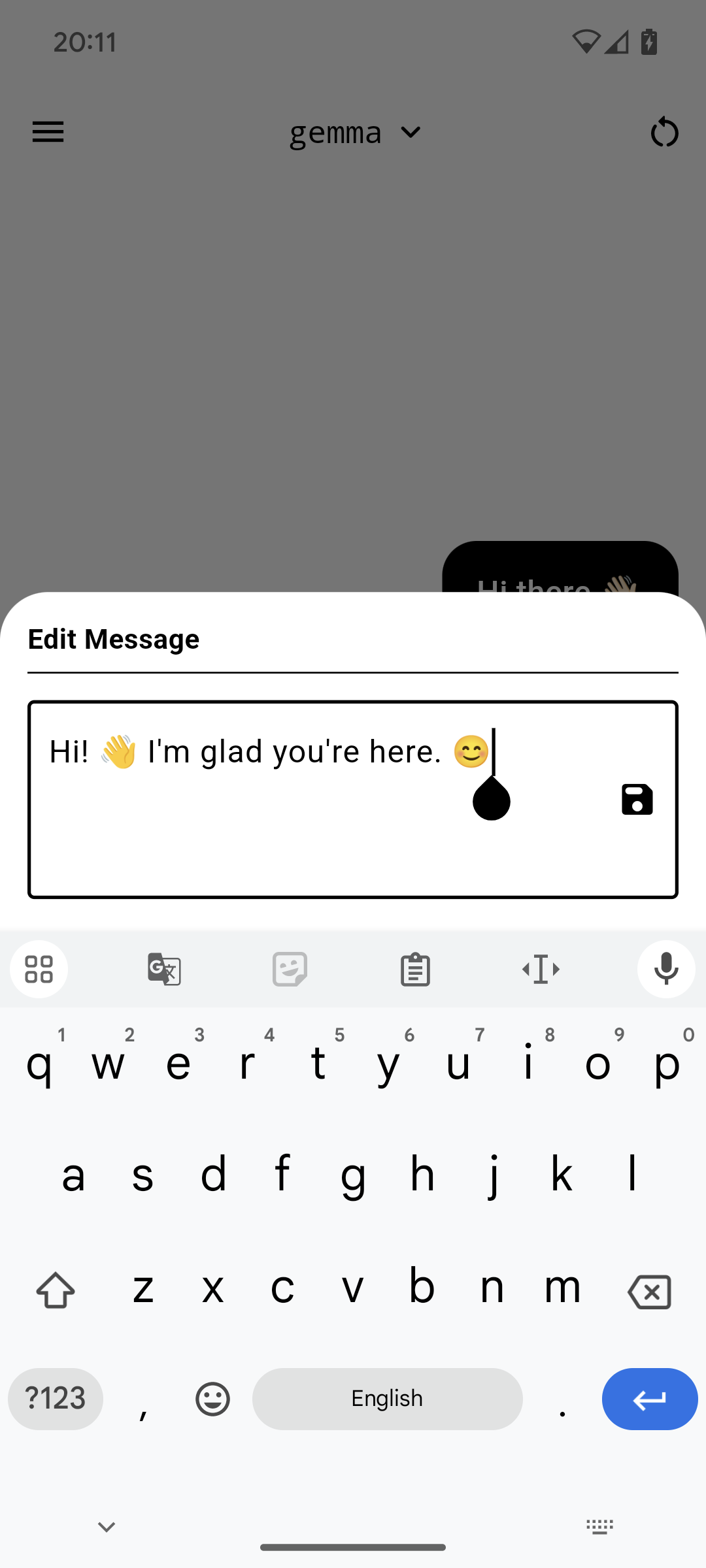Open the emoji picker key
This screenshot has width=706, height=1568.
click(212, 1399)
